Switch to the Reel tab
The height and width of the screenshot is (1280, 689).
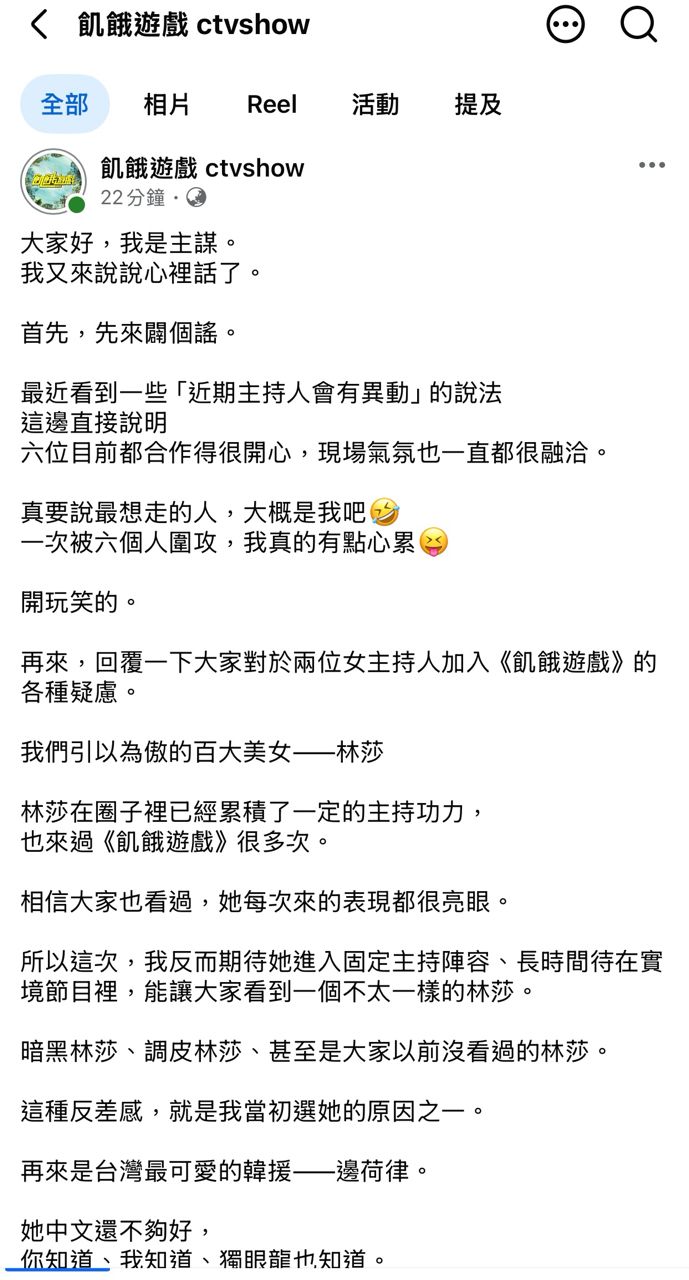click(272, 104)
